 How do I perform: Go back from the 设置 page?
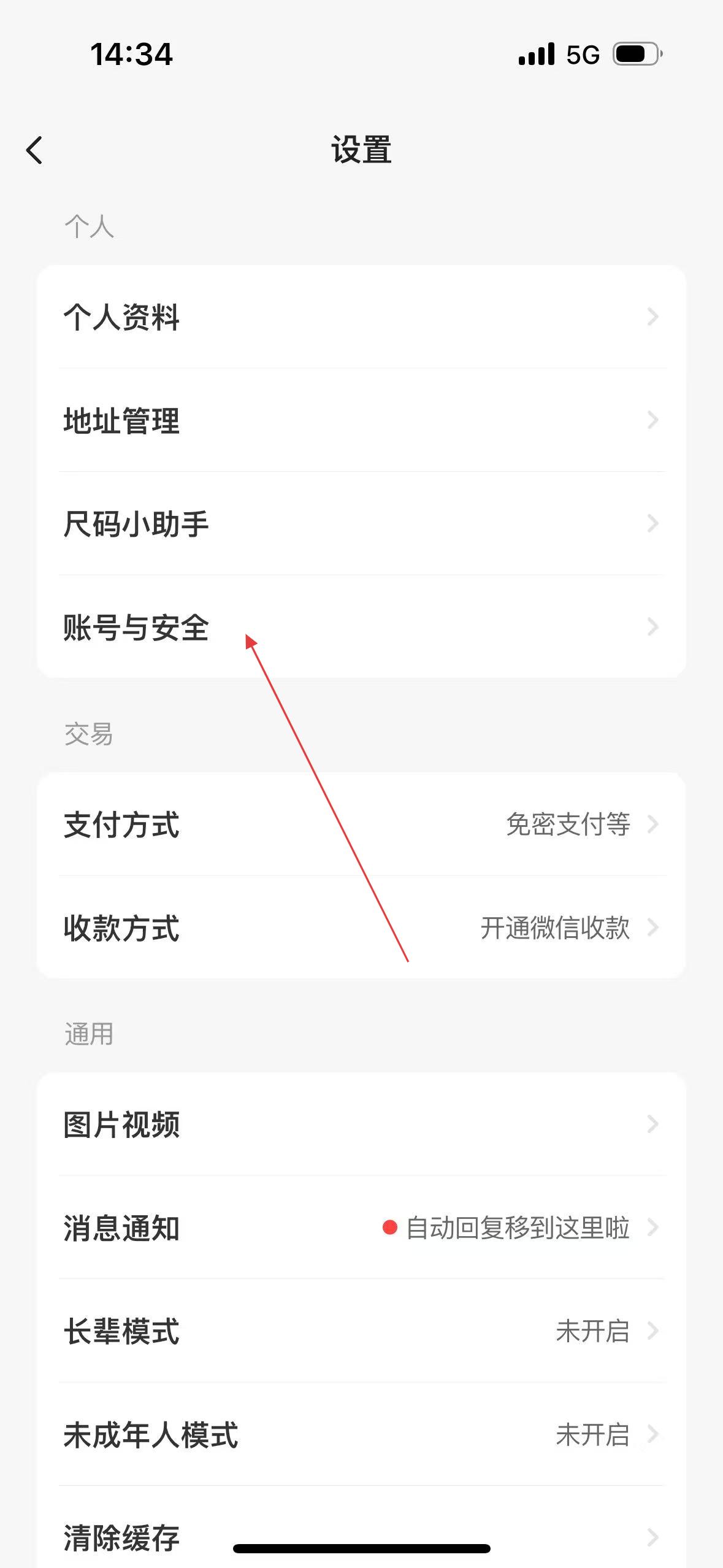coord(35,150)
